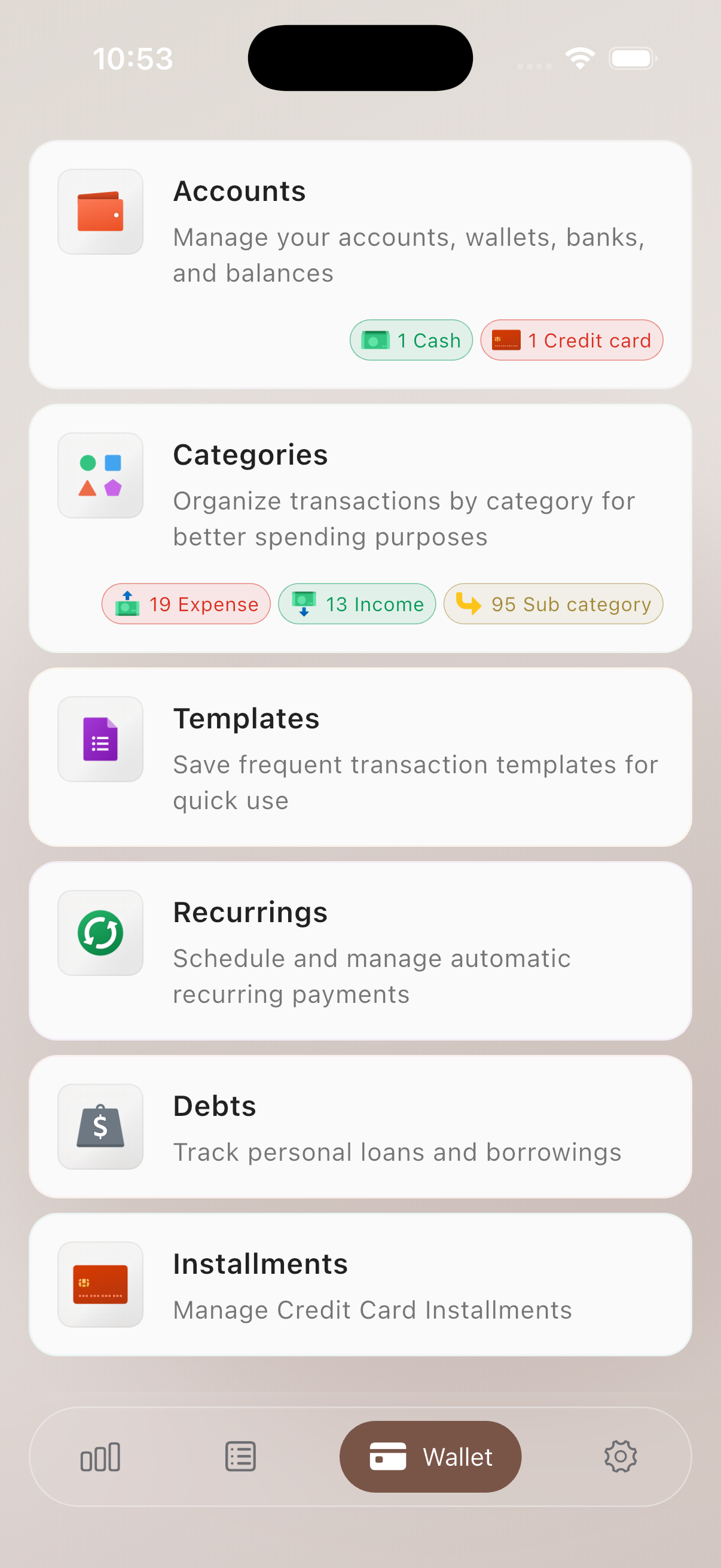Tap the Wallet tab
The height and width of the screenshot is (1568, 721).
pos(430,1457)
